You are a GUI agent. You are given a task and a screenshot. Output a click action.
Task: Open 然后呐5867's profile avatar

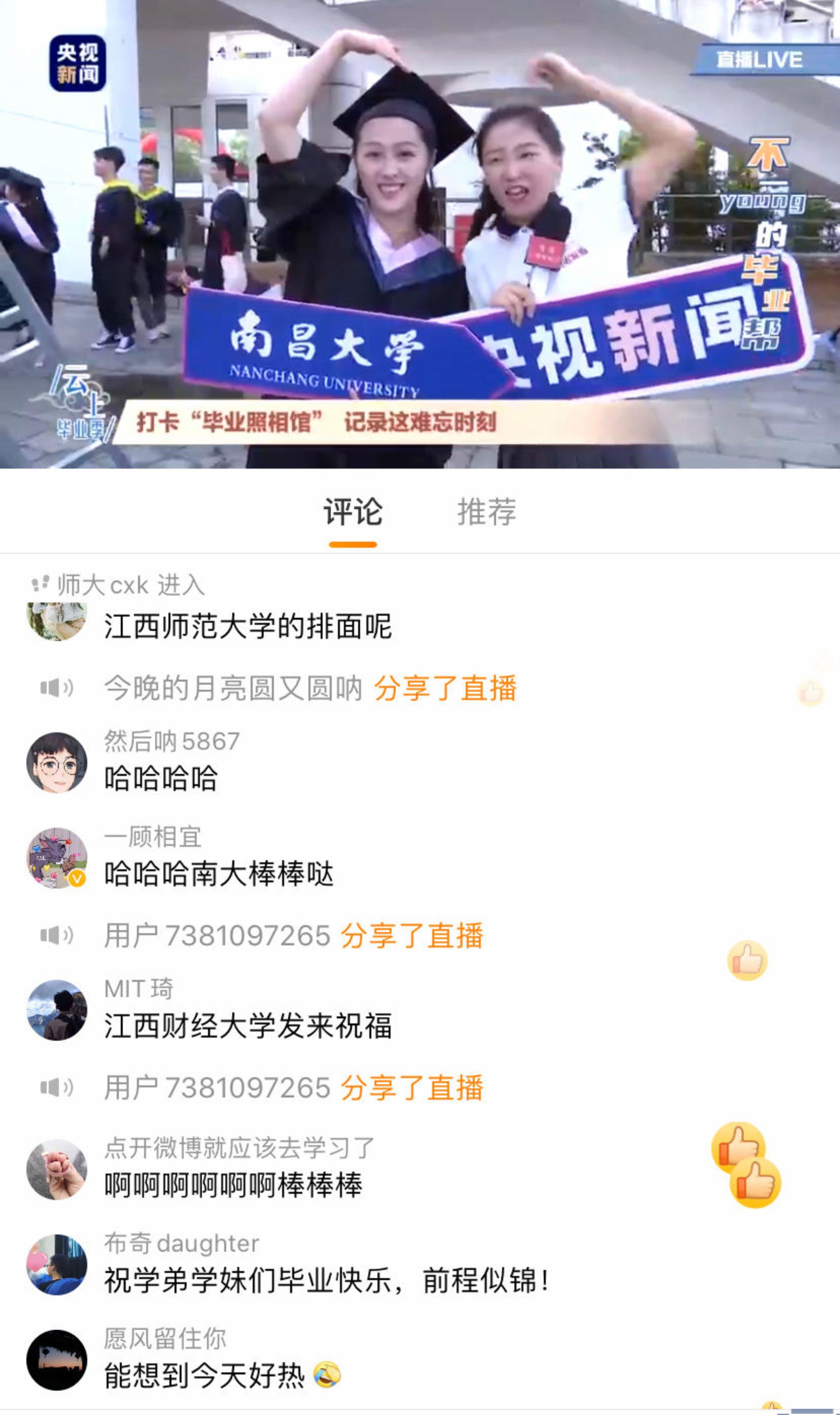click(x=56, y=763)
